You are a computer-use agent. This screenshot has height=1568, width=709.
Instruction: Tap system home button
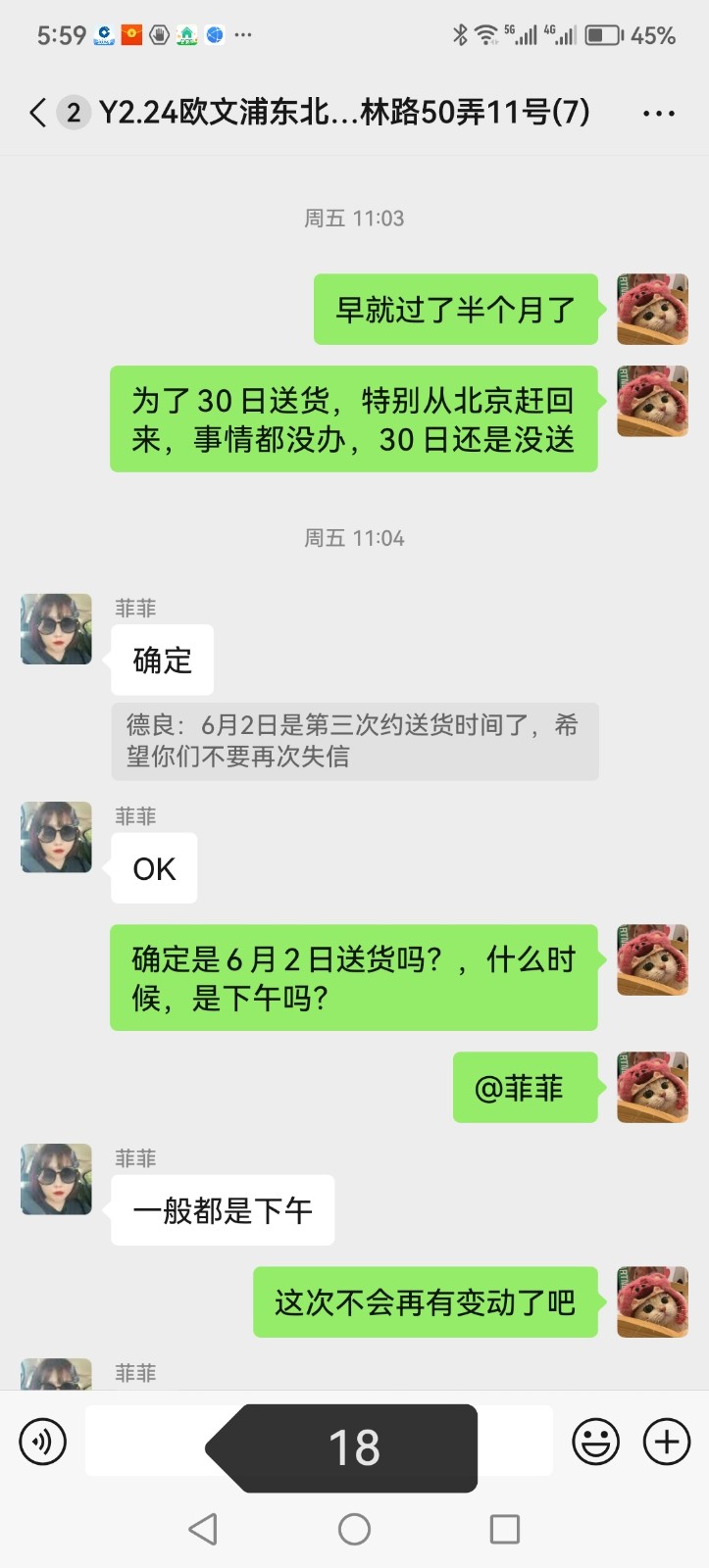pos(354,1529)
